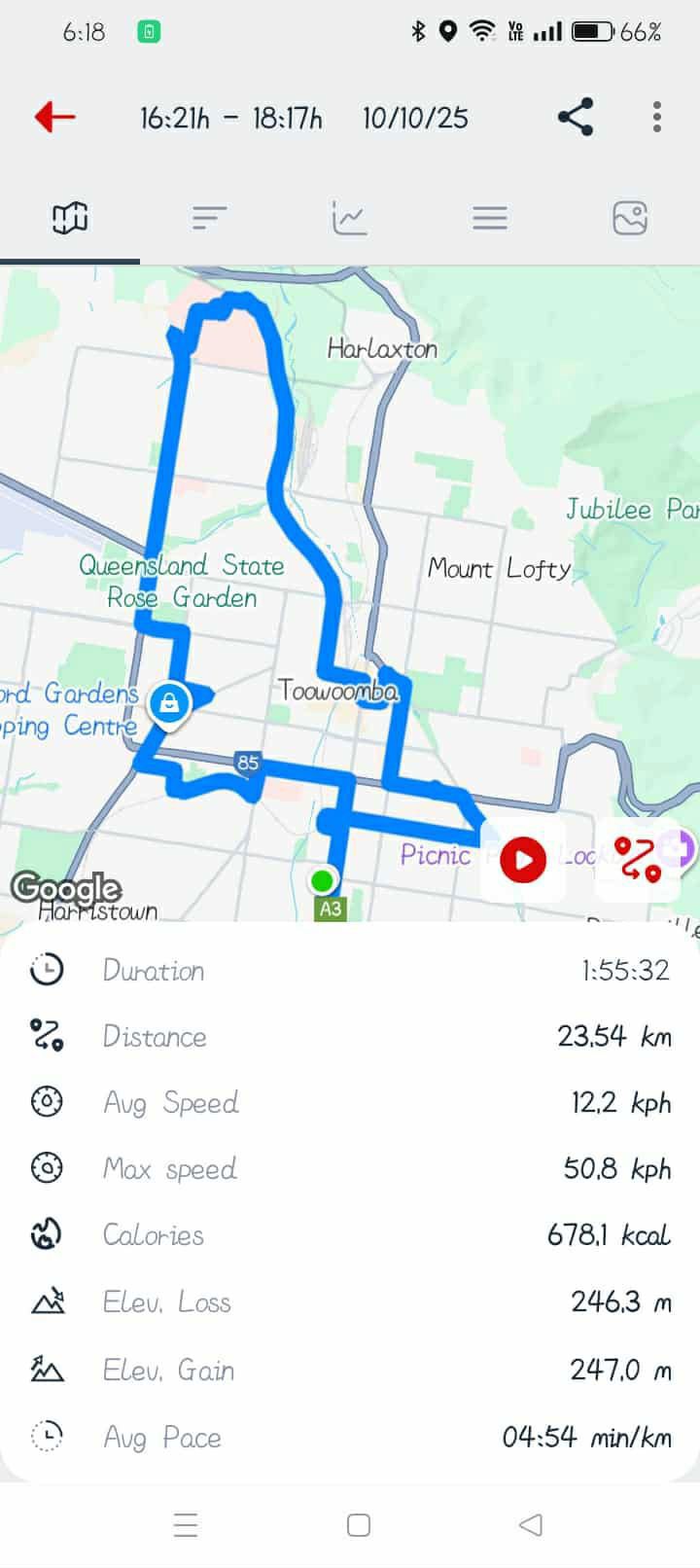
Task: Switch to the summary list tab
Action: [x=209, y=218]
